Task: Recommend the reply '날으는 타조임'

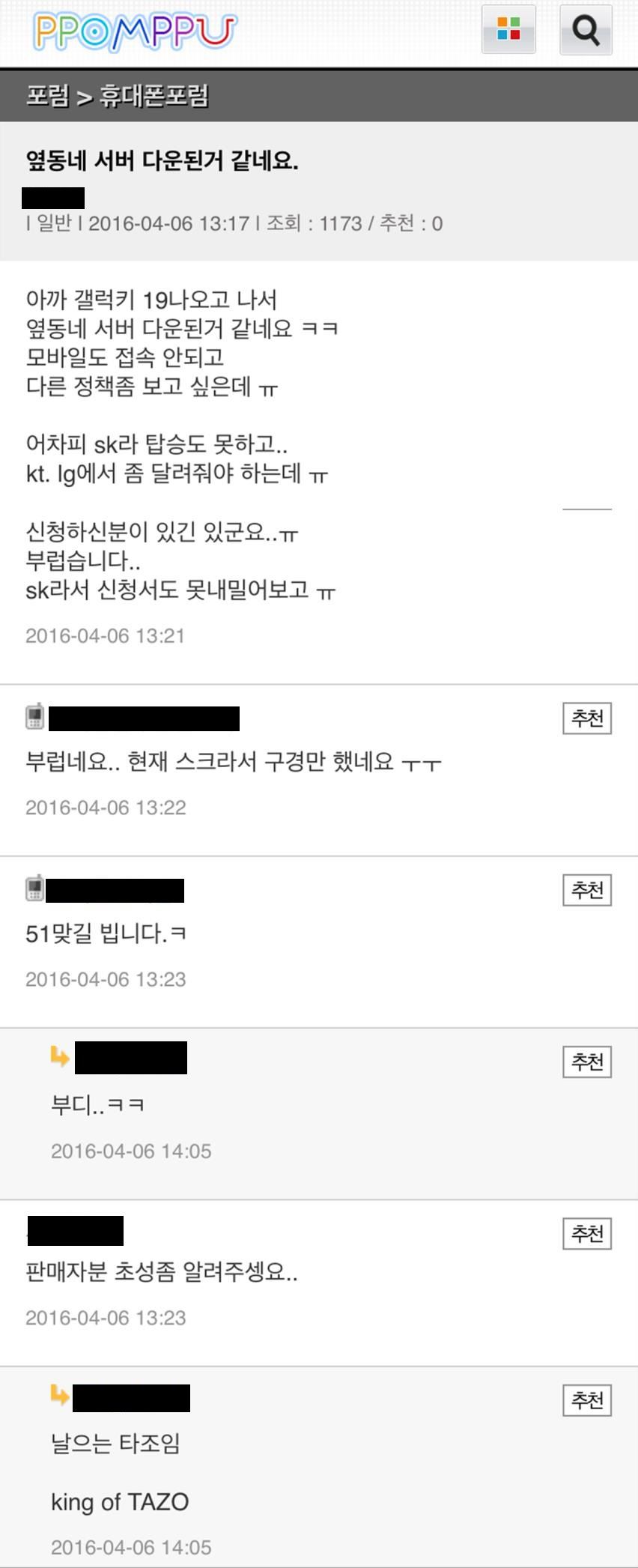Action: click(587, 1400)
